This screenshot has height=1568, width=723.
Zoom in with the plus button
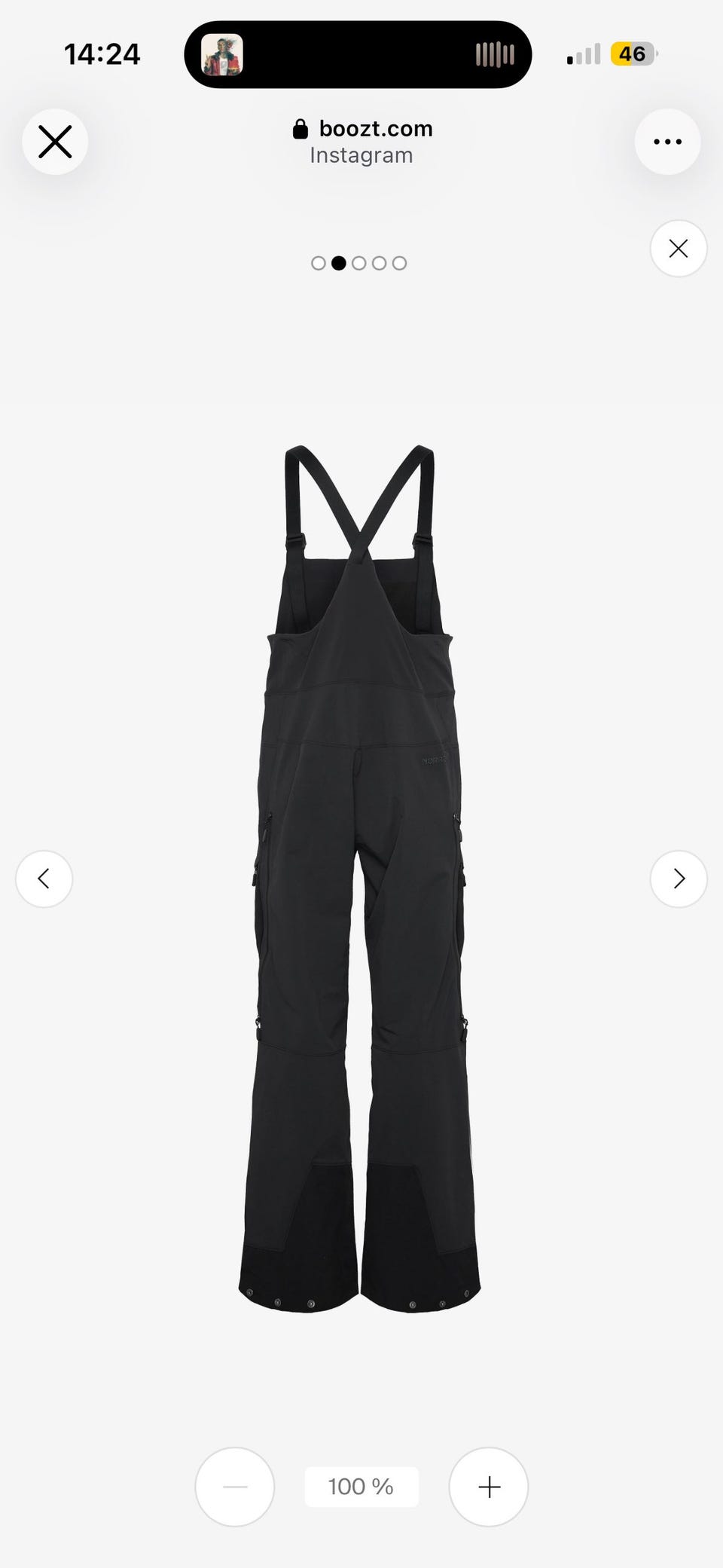point(489,1487)
